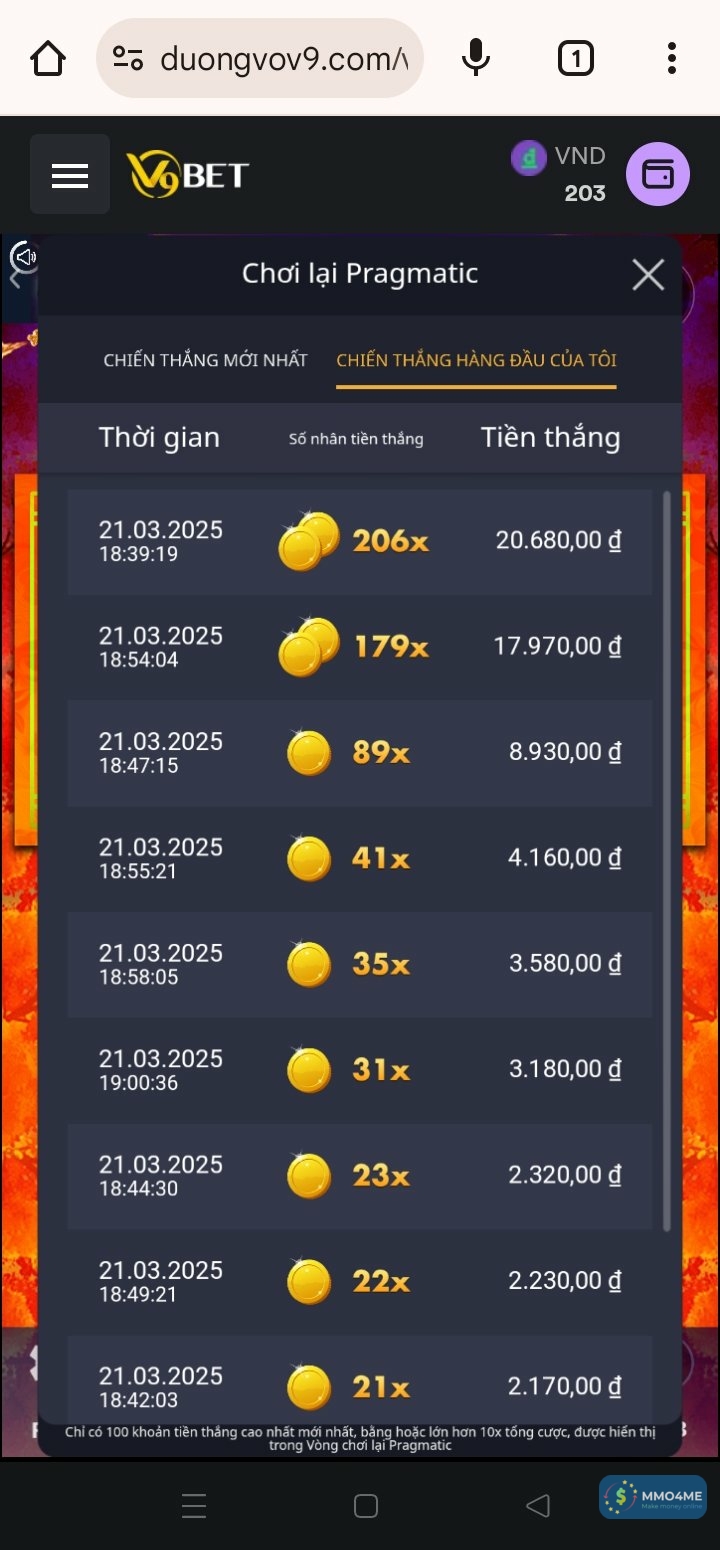This screenshot has width=720, height=1550.
Task: Select the Chiến thắng hàng đầu của tôi tab
Action: (476, 360)
